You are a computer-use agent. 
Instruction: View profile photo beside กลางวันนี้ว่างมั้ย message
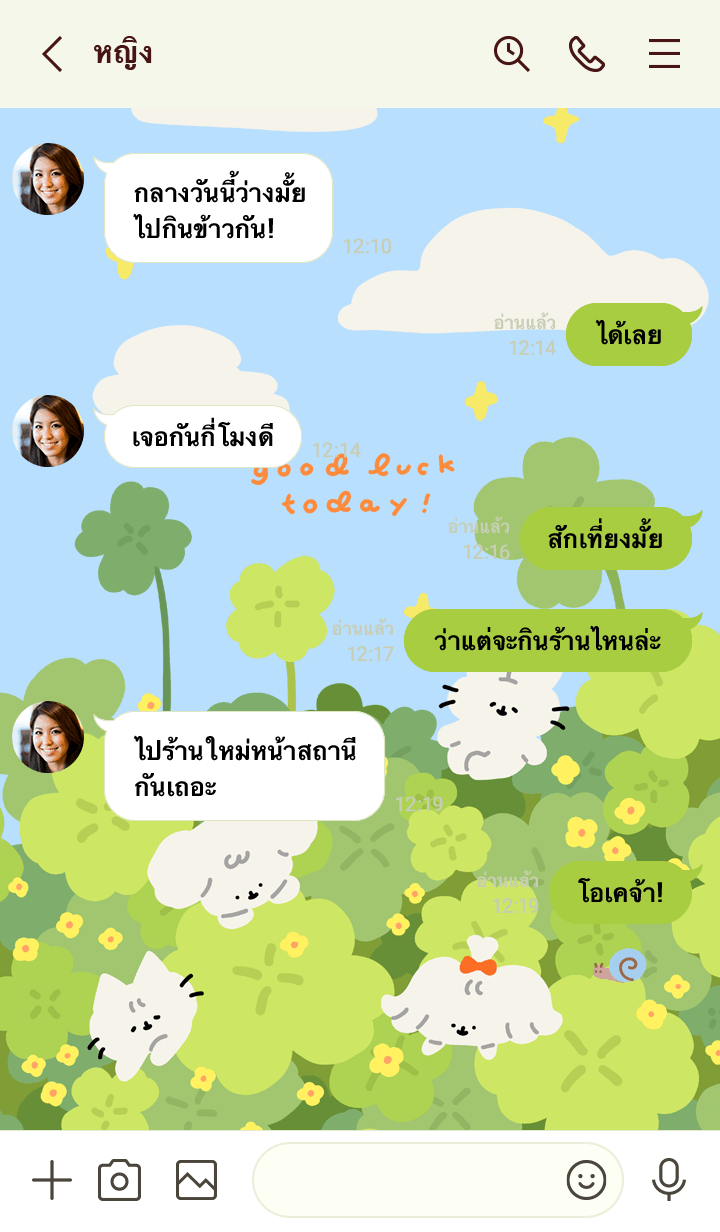(48, 179)
